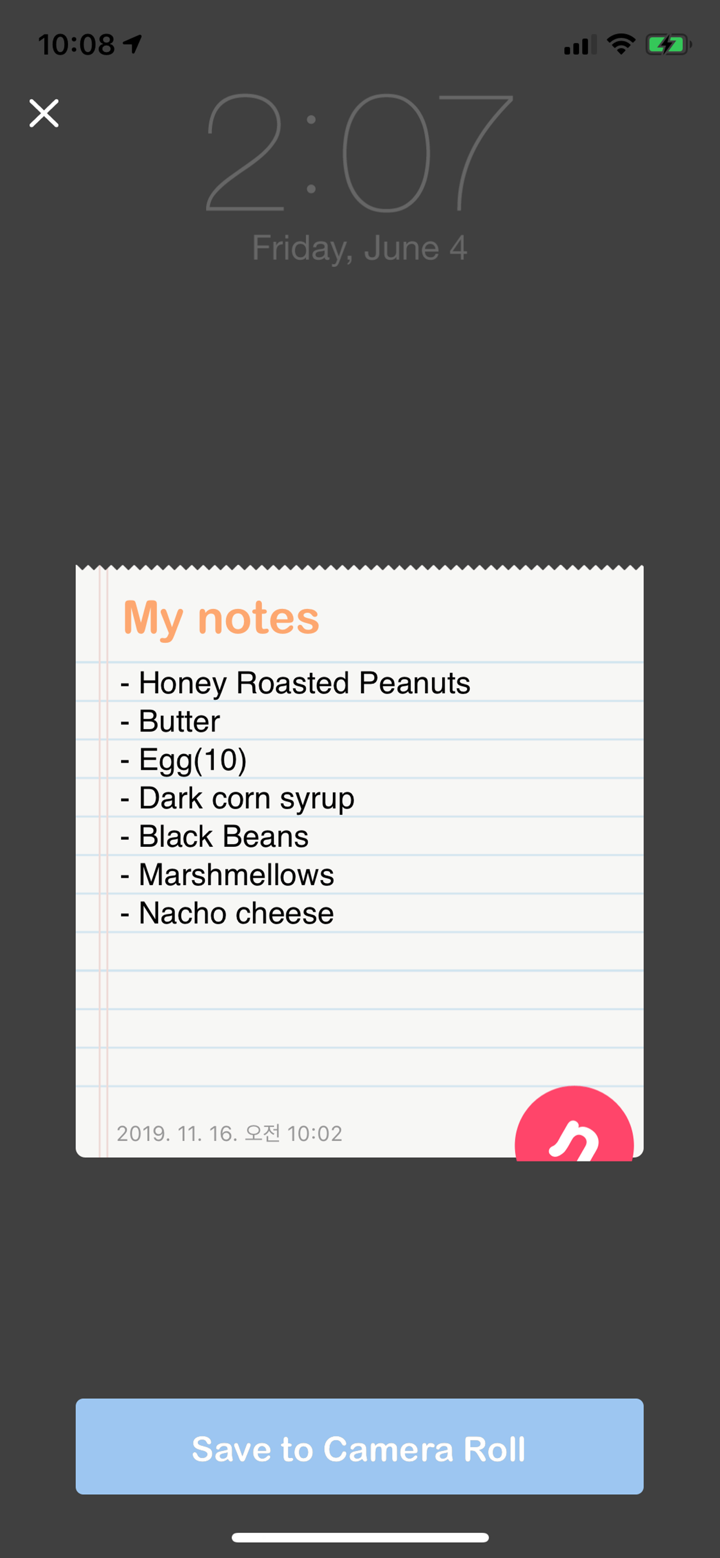Tap the Black Beans entry

click(222, 836)
